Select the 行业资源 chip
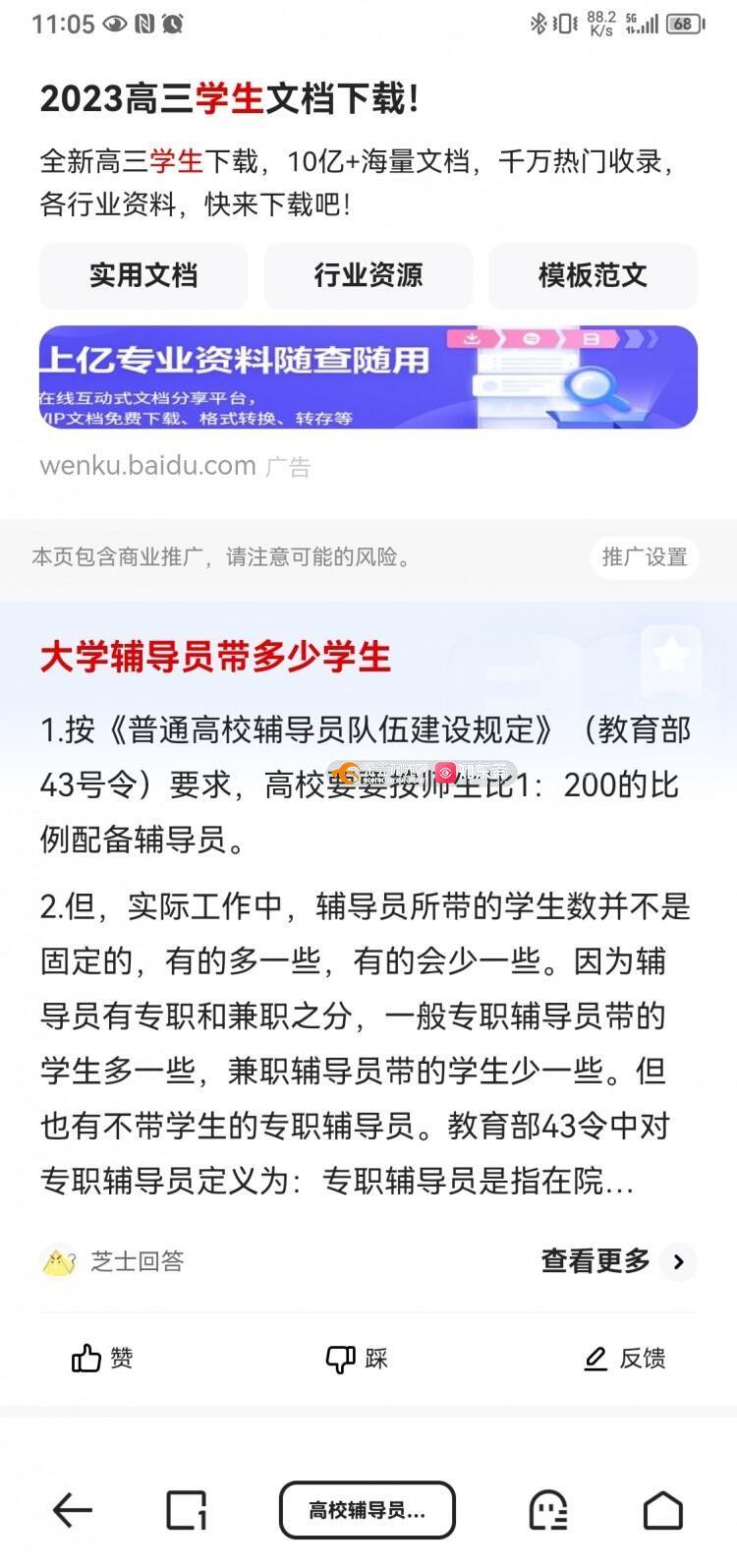Image resolution: width=737 pixels, height=1568 pixels. (368, 275)
